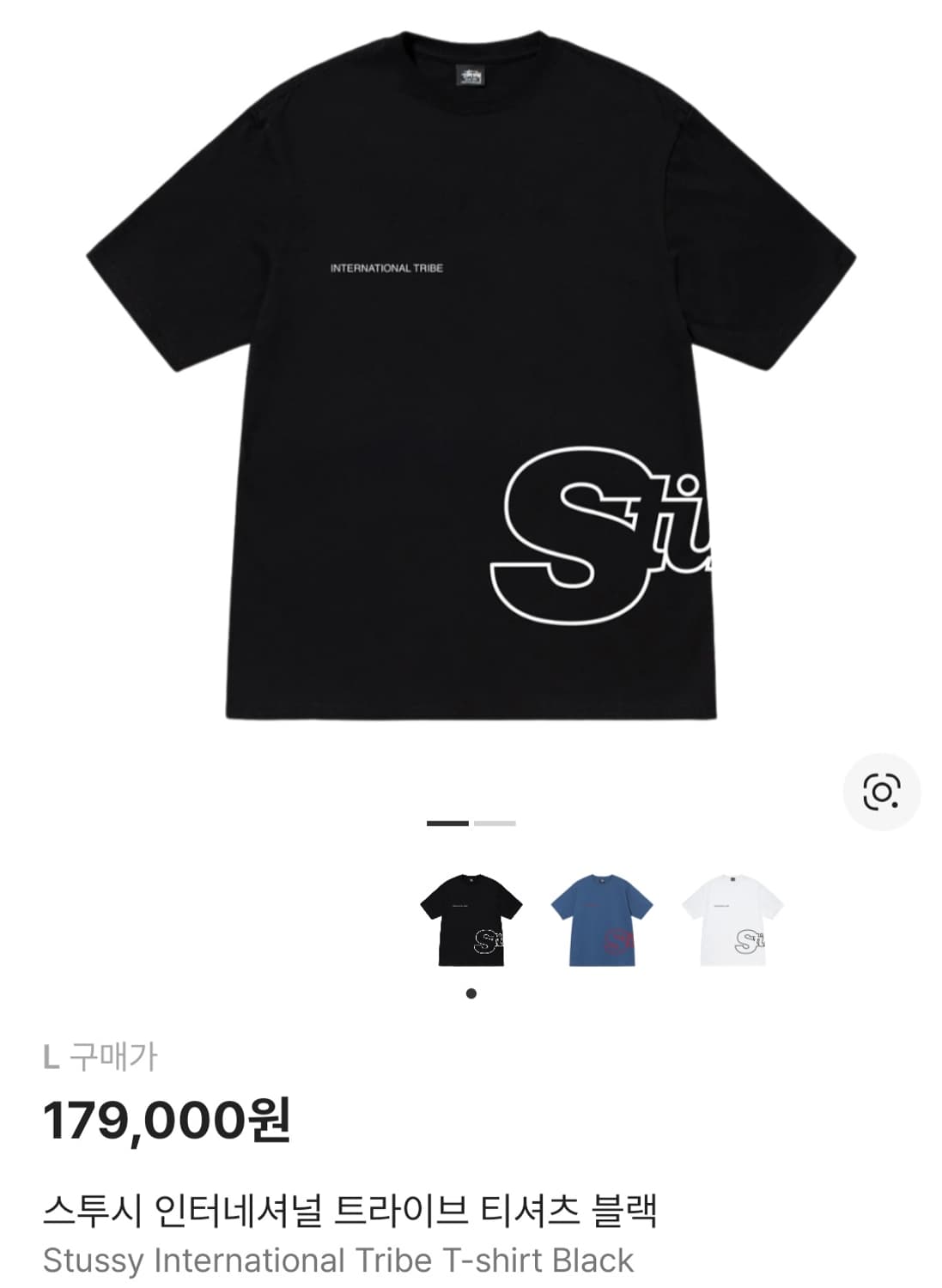Click the INTERNATIONAL TRIBE print on the product image

(386, 267)
